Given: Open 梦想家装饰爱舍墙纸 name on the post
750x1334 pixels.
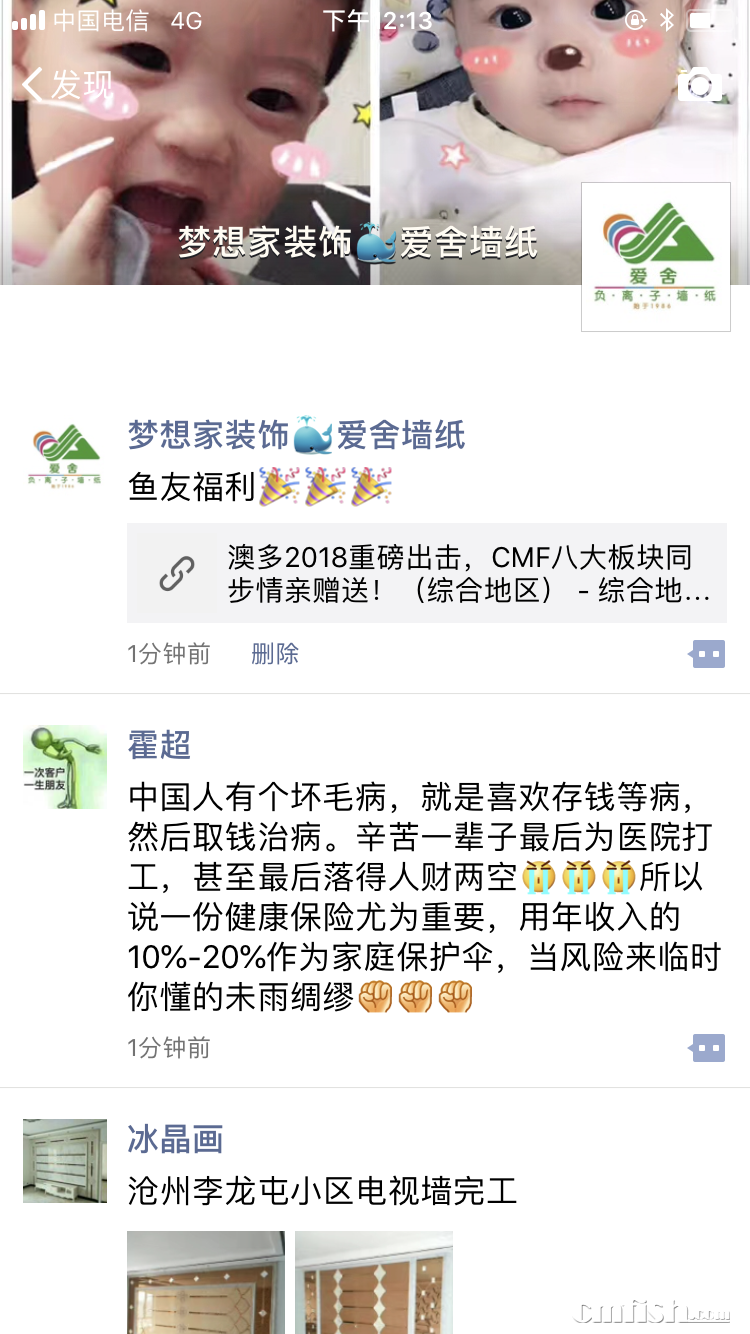Looking at the screenshot, I should coord(297,436).
